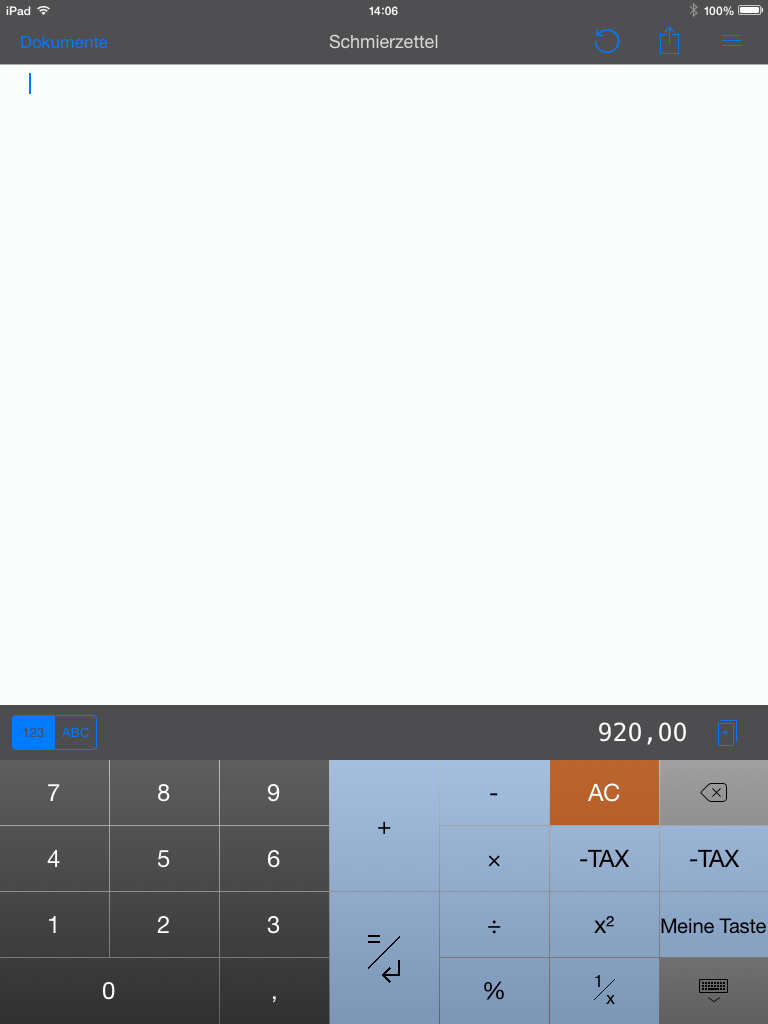This screenshot has width=768, height=1024.
Task: Square the value with x² key
Action: coord(604,926)
